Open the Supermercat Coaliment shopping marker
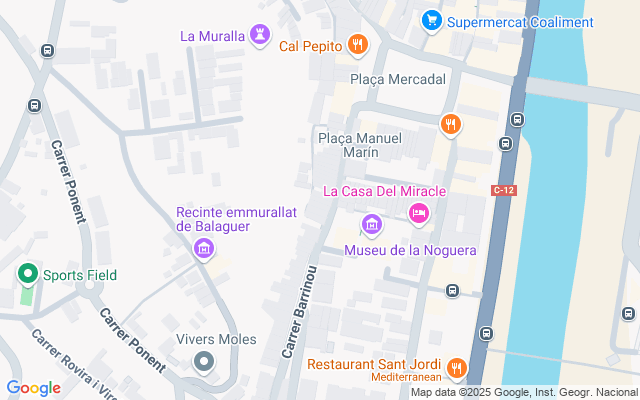The width and height of the screenshot is (640, 400). point(431,20)
